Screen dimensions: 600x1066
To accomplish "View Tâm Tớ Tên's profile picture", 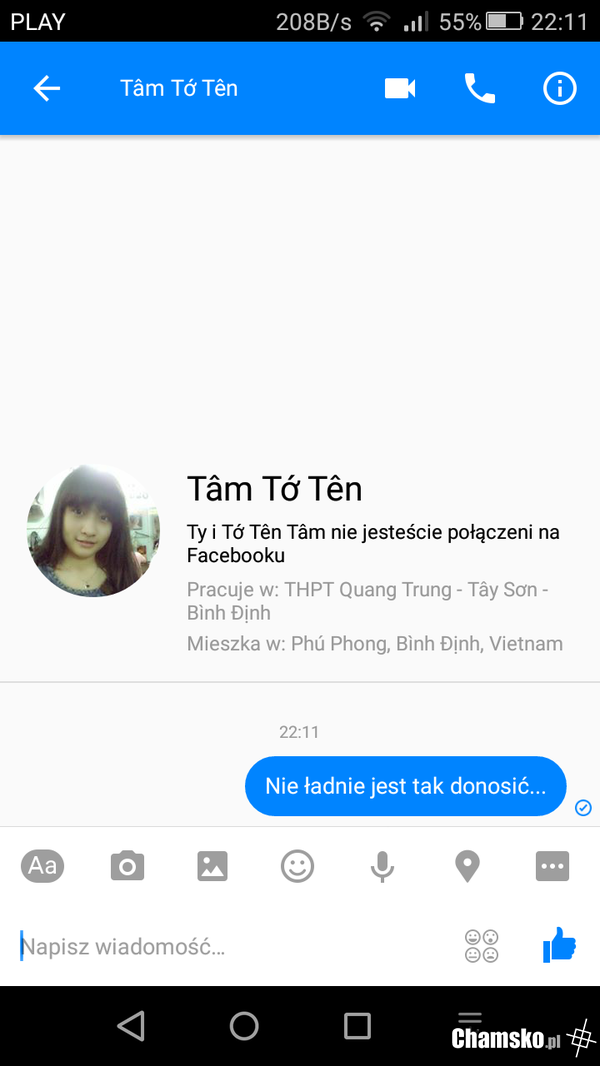I will [x=93, y=531].
